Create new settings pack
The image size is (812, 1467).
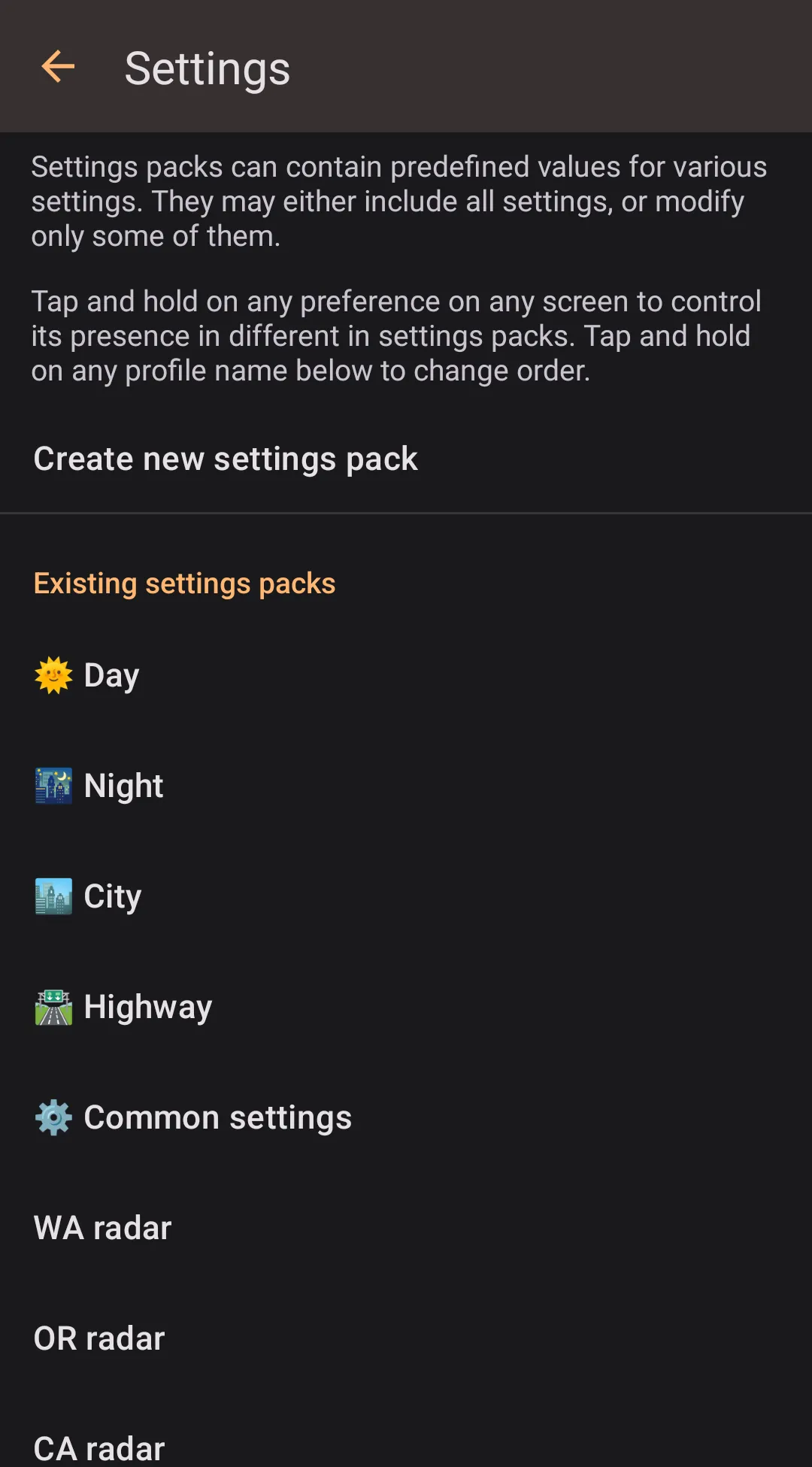[226, 459]
